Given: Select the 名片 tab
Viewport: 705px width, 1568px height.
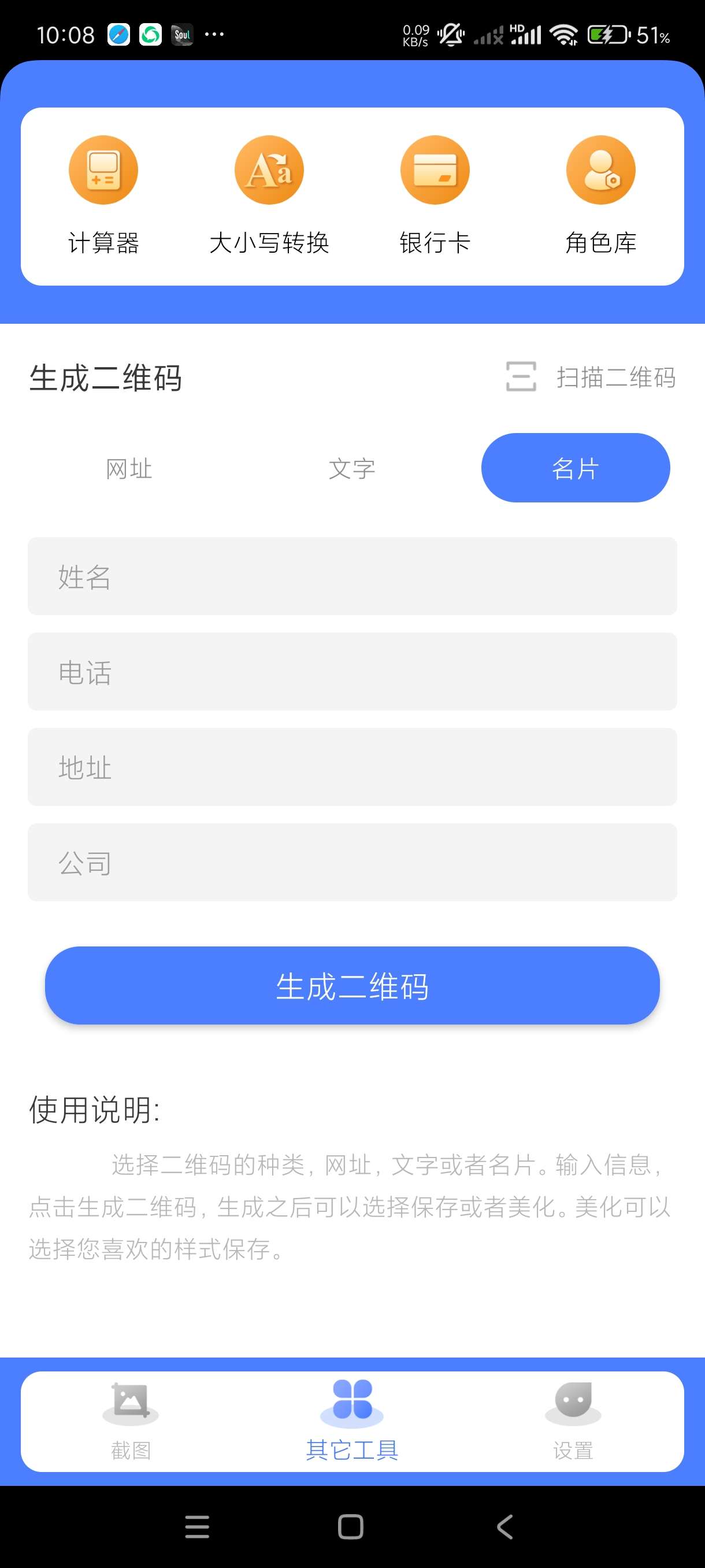Looking at the screenshot, I should pos(576,468).
